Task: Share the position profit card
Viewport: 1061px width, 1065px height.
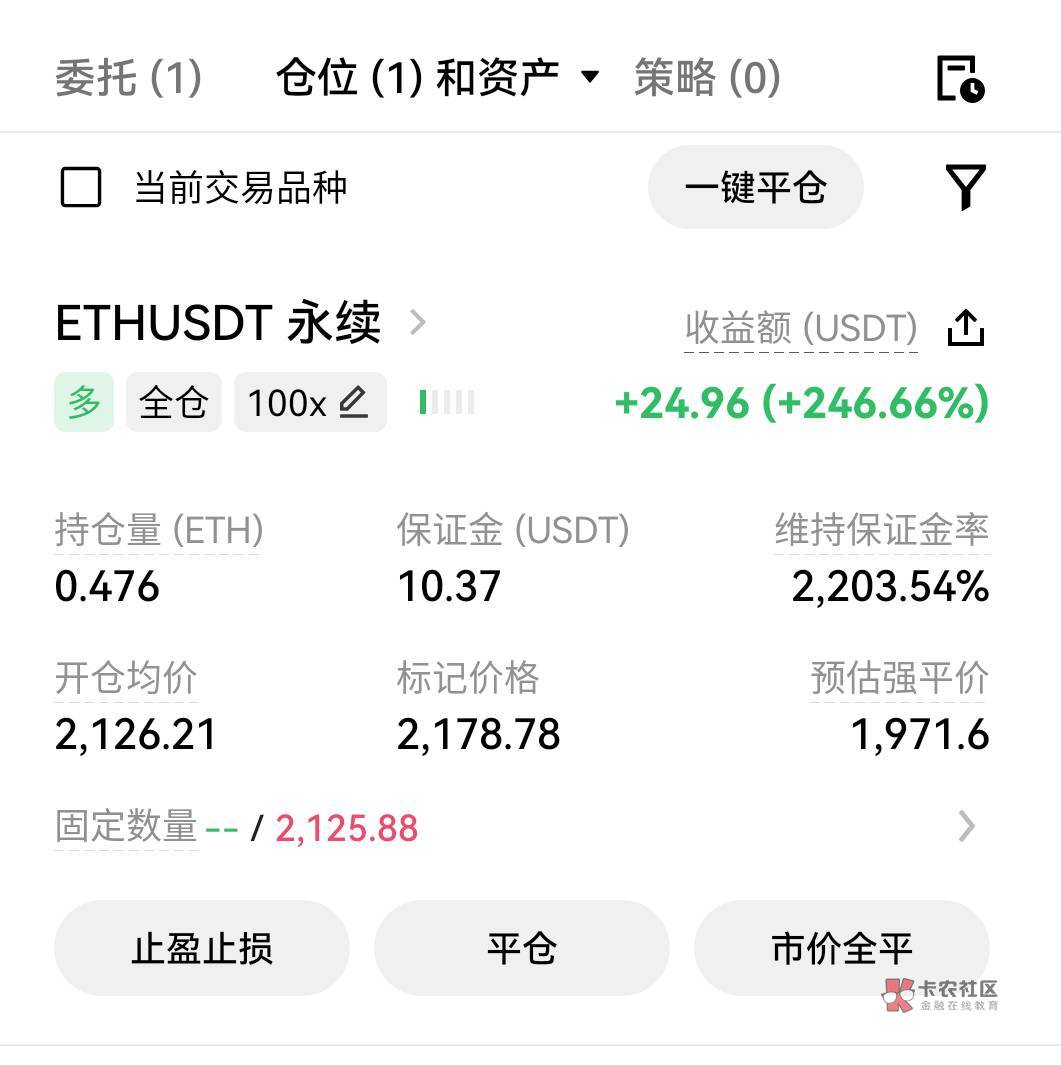Action: pyautogui.click(x=965, y=328)
